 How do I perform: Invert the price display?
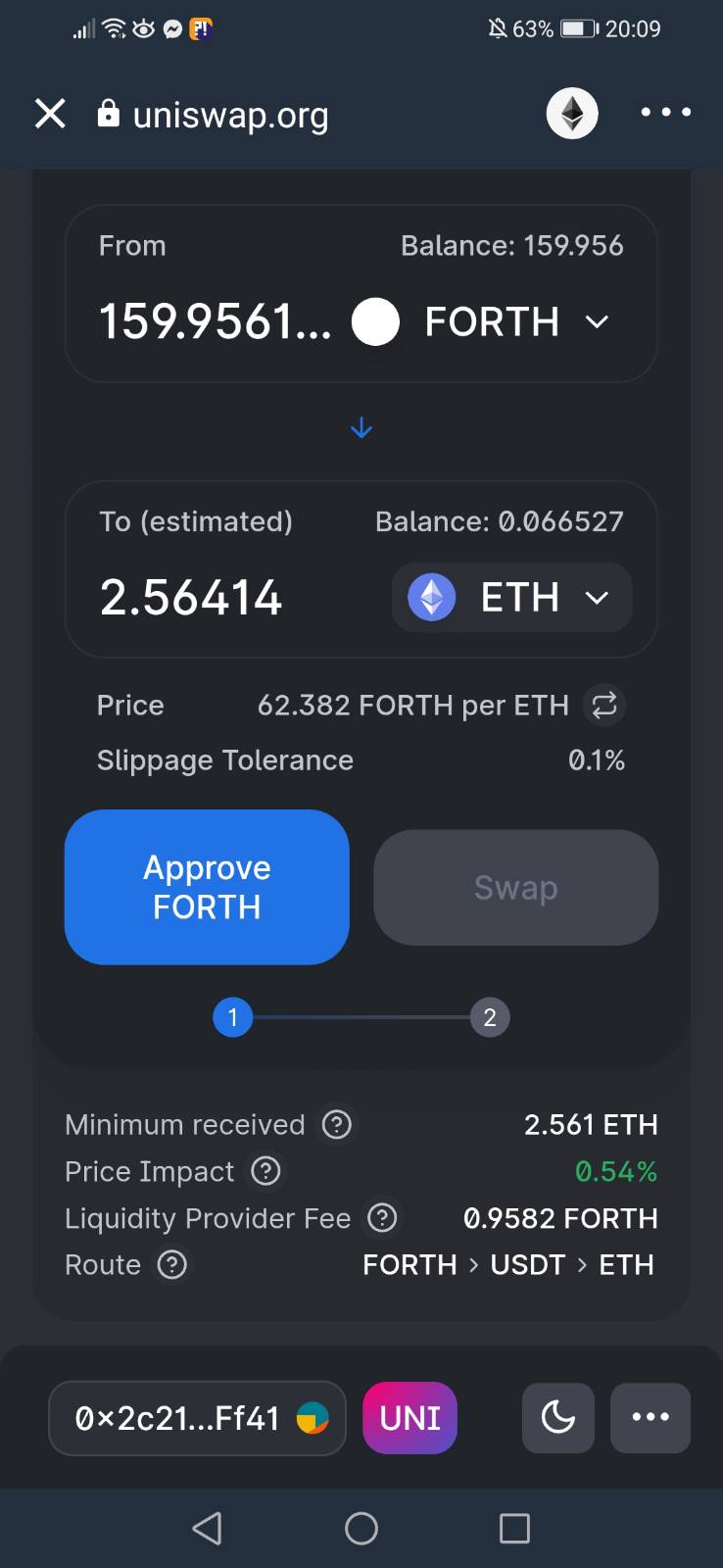pyautogui.click(x=604, y=705)
